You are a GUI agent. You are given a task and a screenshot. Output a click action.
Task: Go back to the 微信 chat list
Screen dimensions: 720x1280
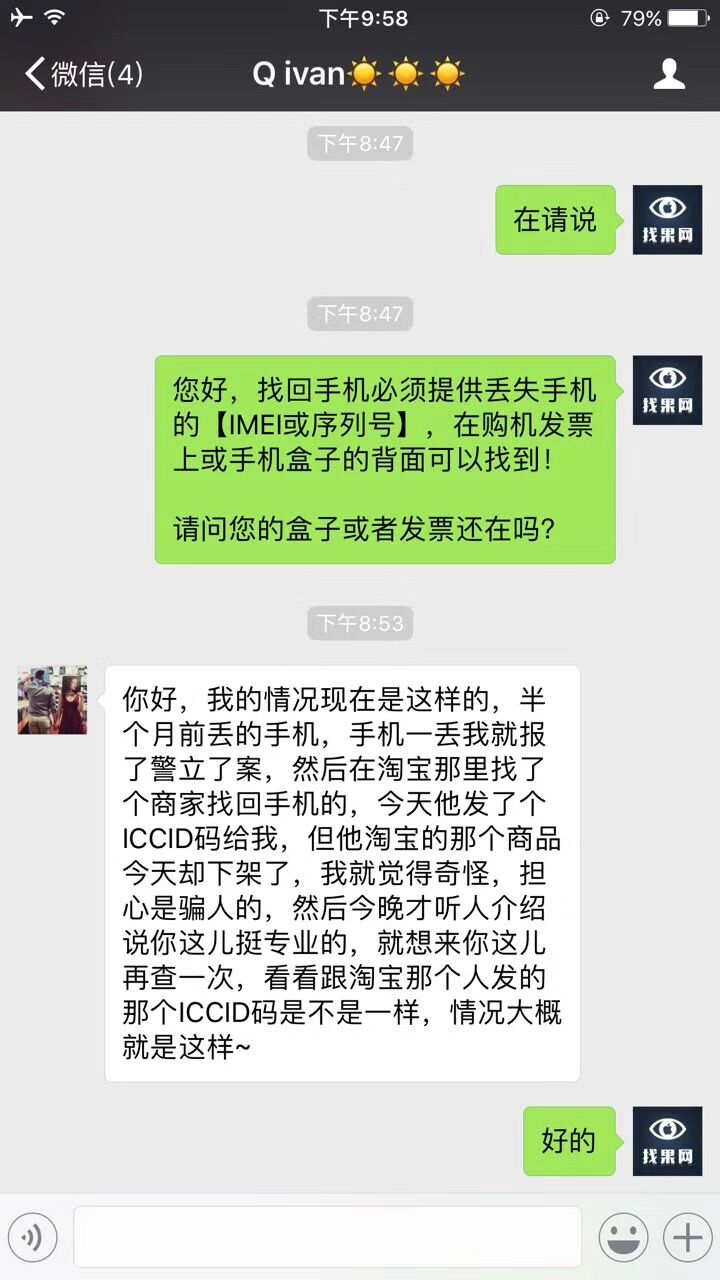coord(82,74)
